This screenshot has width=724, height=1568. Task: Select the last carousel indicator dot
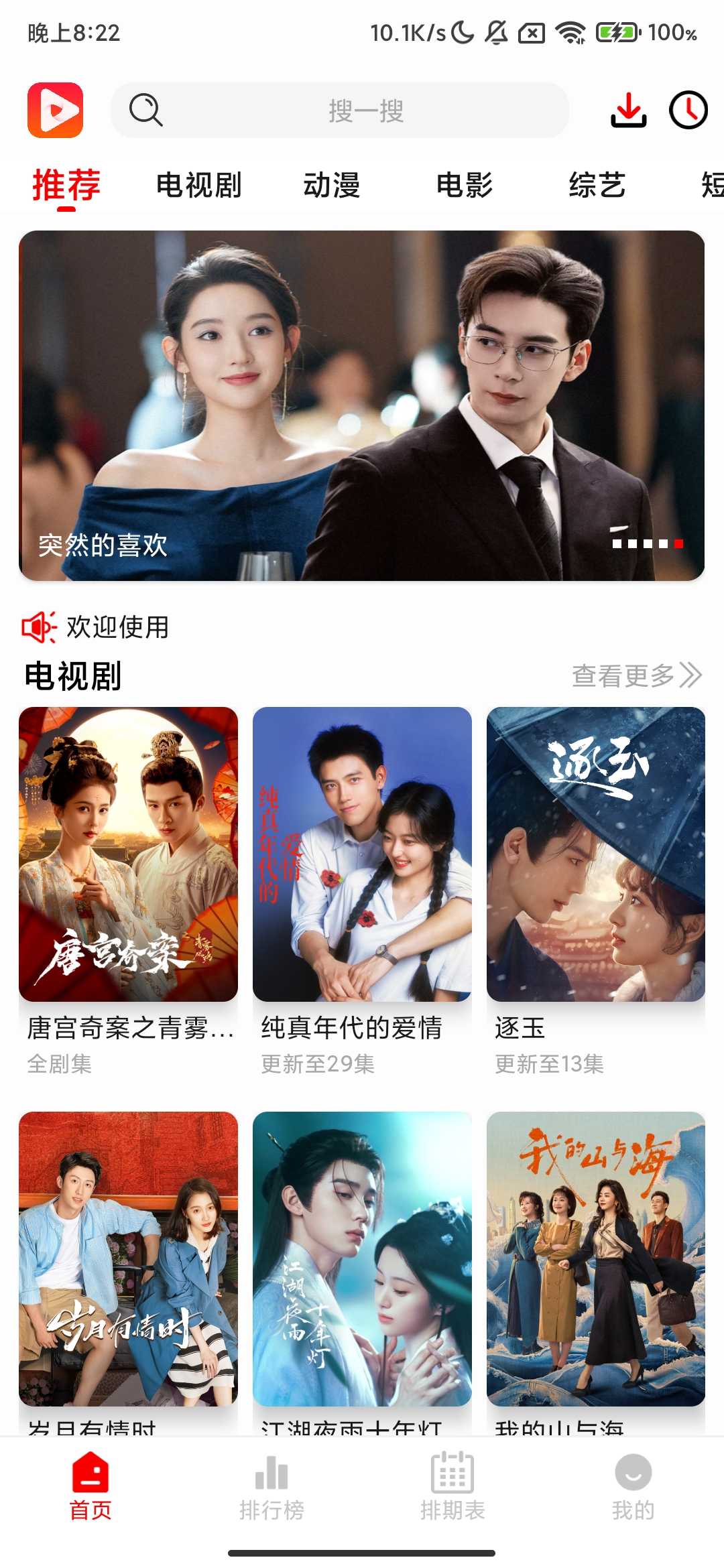coord(677,544)
